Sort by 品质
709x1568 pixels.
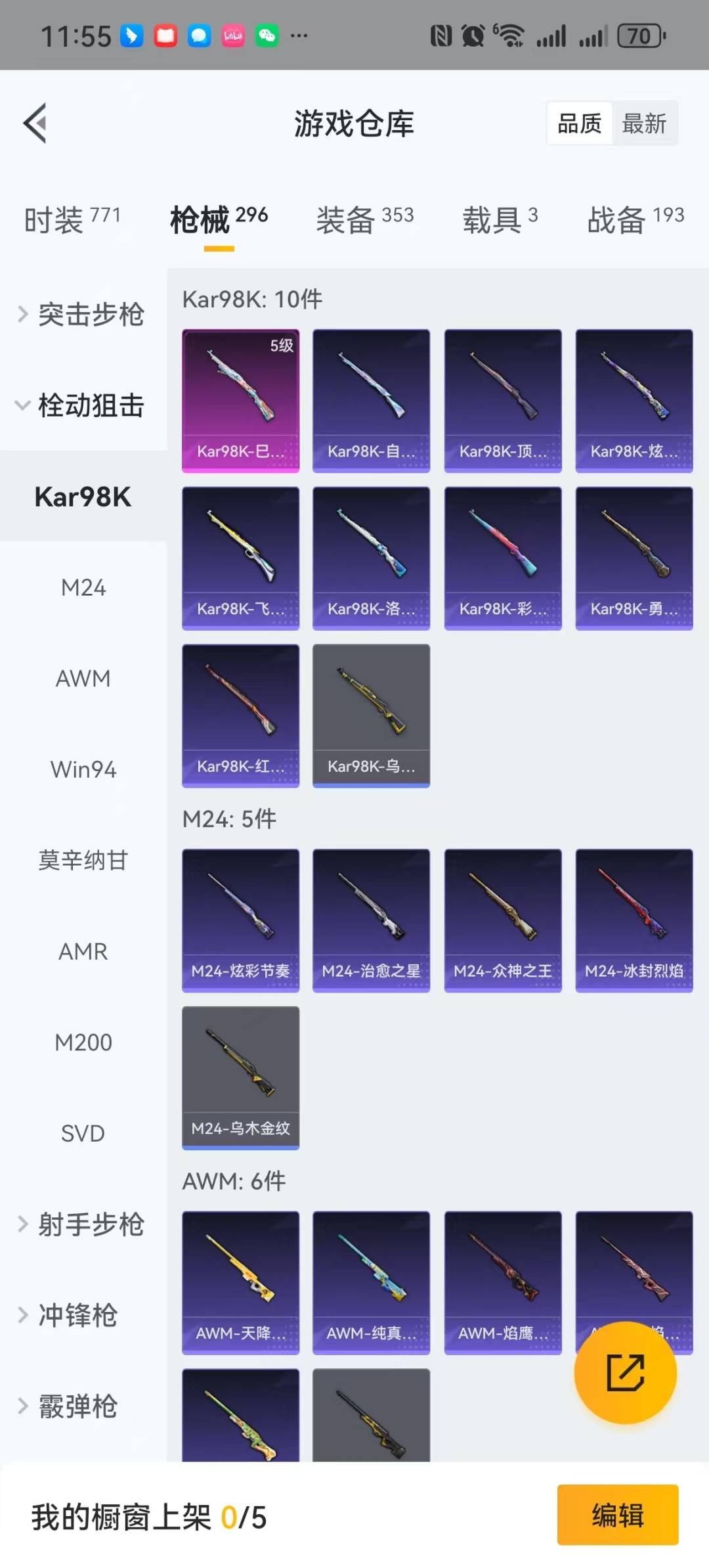click(x=579, y=123)
